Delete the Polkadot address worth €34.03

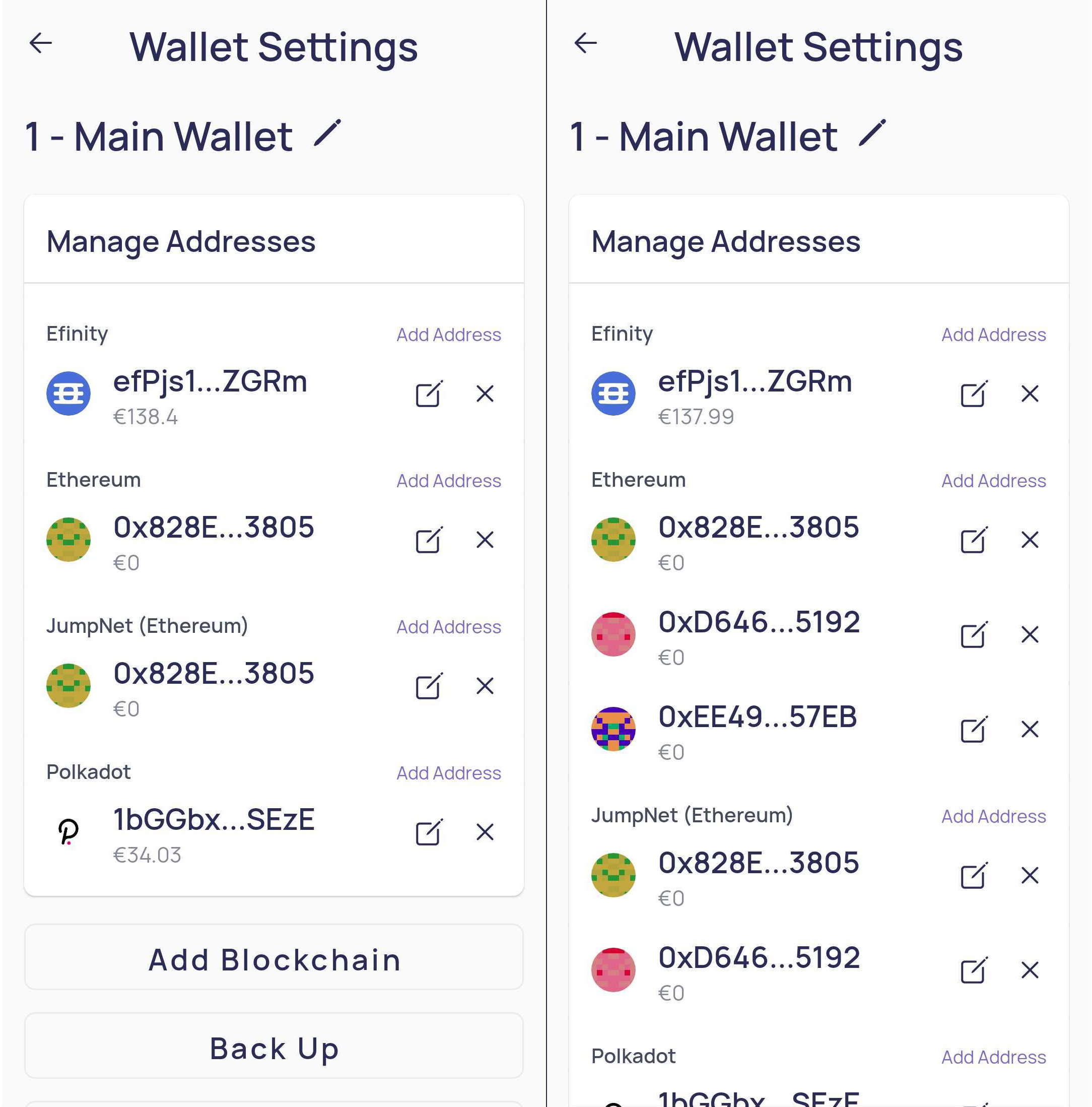[485, 832]
